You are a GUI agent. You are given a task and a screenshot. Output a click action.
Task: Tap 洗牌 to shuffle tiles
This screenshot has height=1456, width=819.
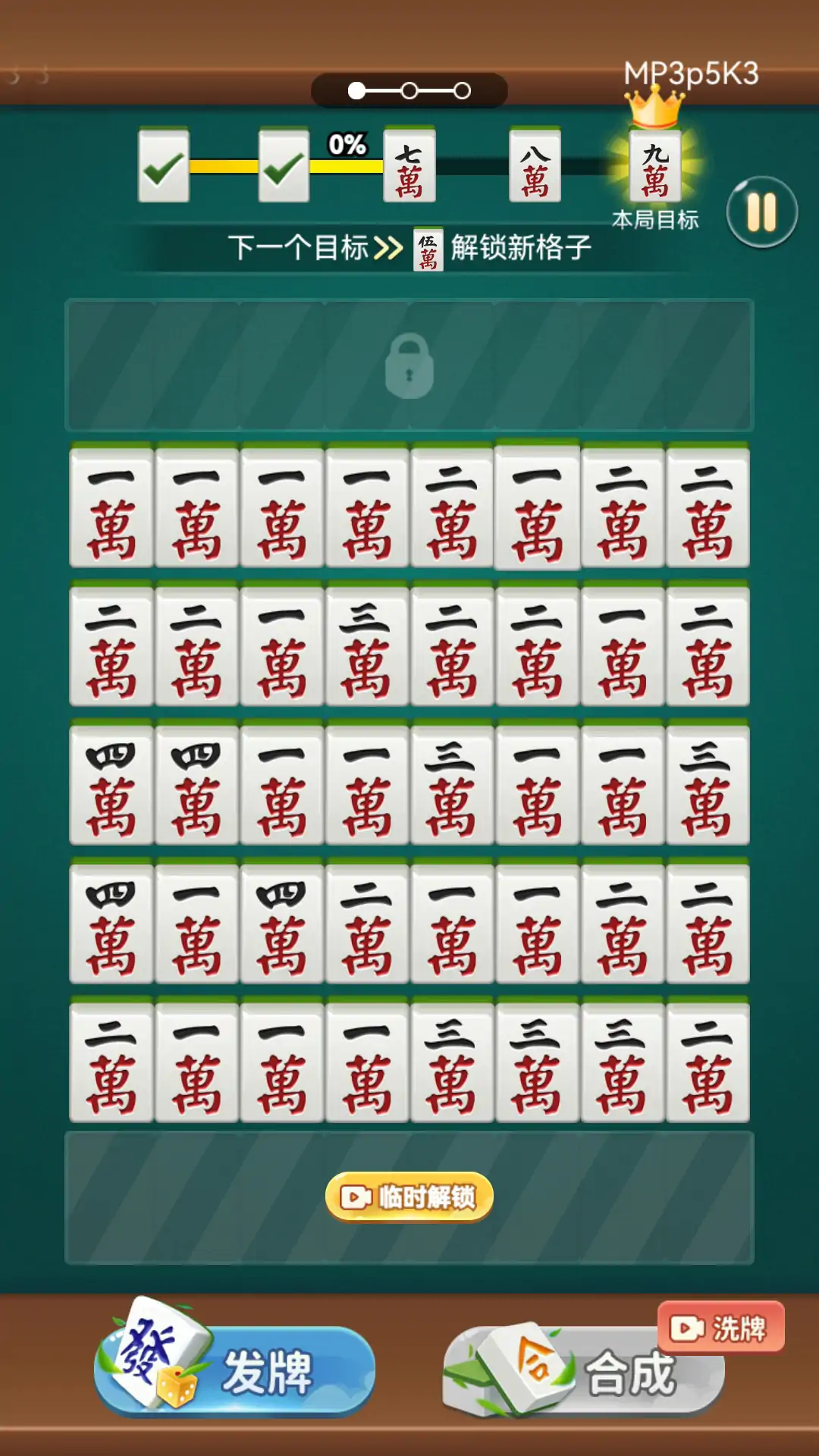[x=720, y=1328]
